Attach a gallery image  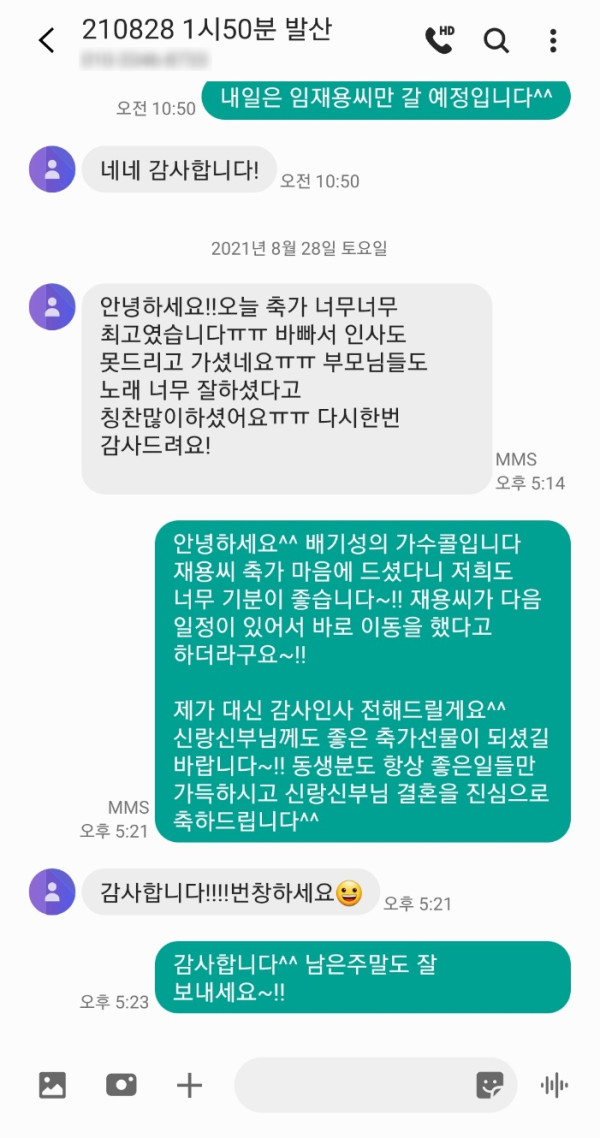[52, 1085]
